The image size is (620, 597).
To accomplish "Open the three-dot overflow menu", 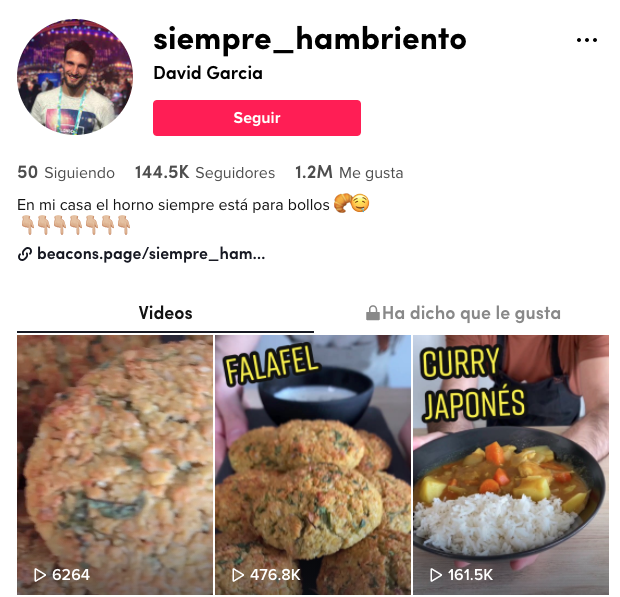I will tap(587, 41).
